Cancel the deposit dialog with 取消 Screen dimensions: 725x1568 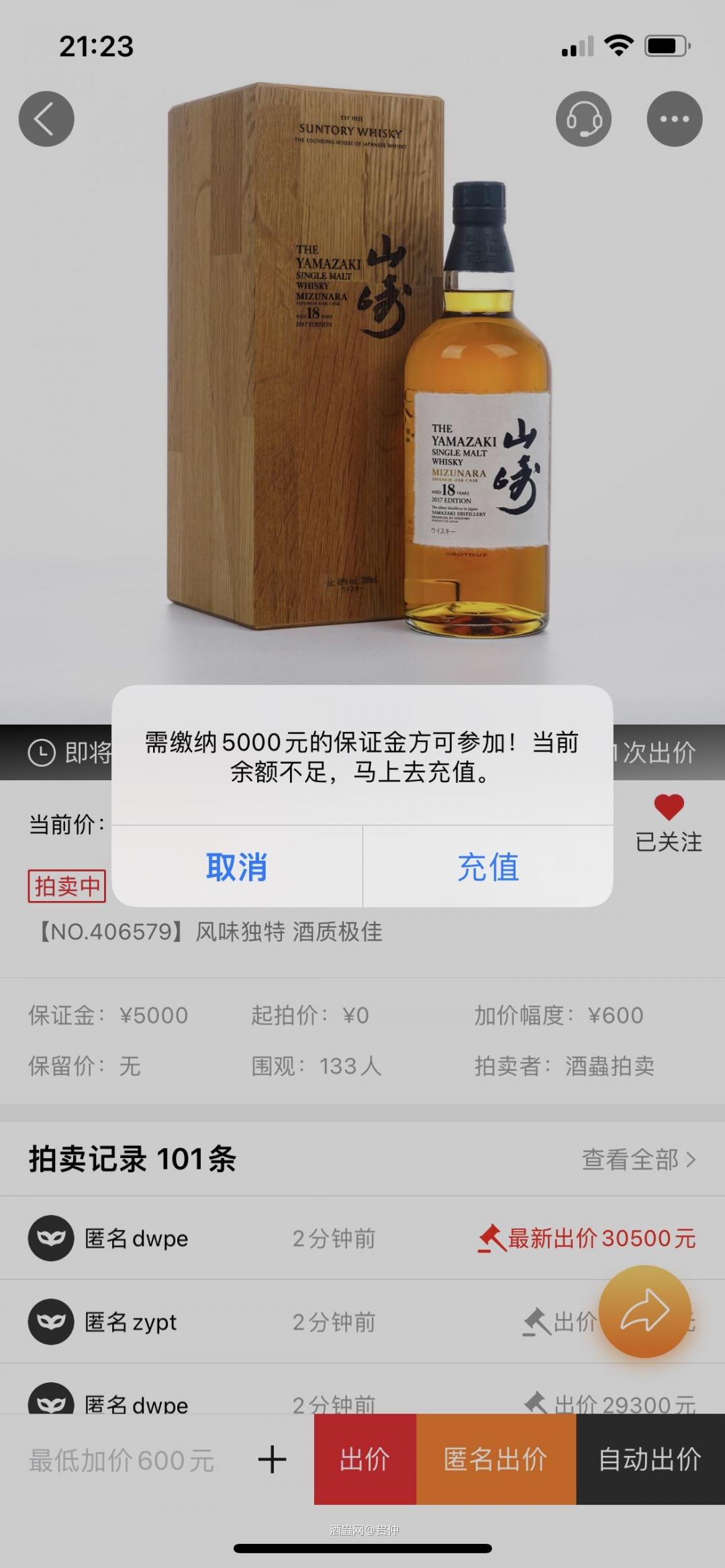pyautogui.click(x=237, y=868)
